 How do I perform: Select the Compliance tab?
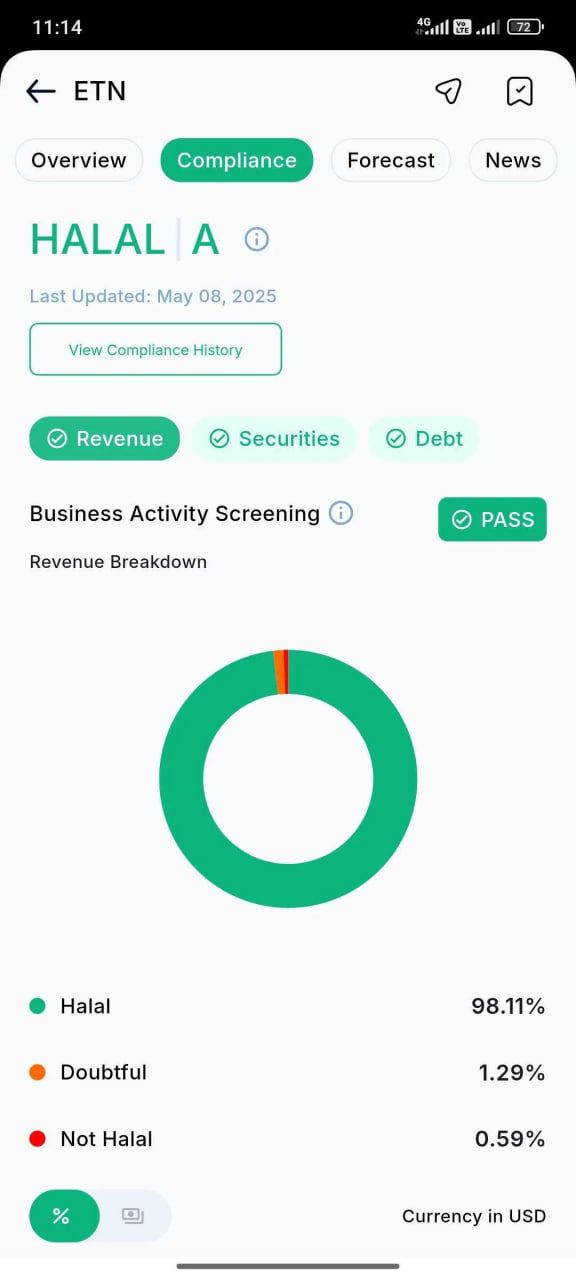(237, 160)
